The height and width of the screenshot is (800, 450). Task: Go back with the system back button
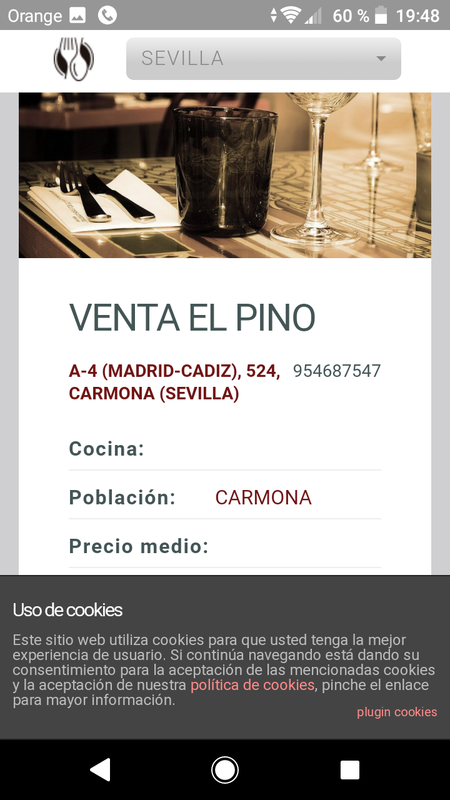tap(100, 769)
